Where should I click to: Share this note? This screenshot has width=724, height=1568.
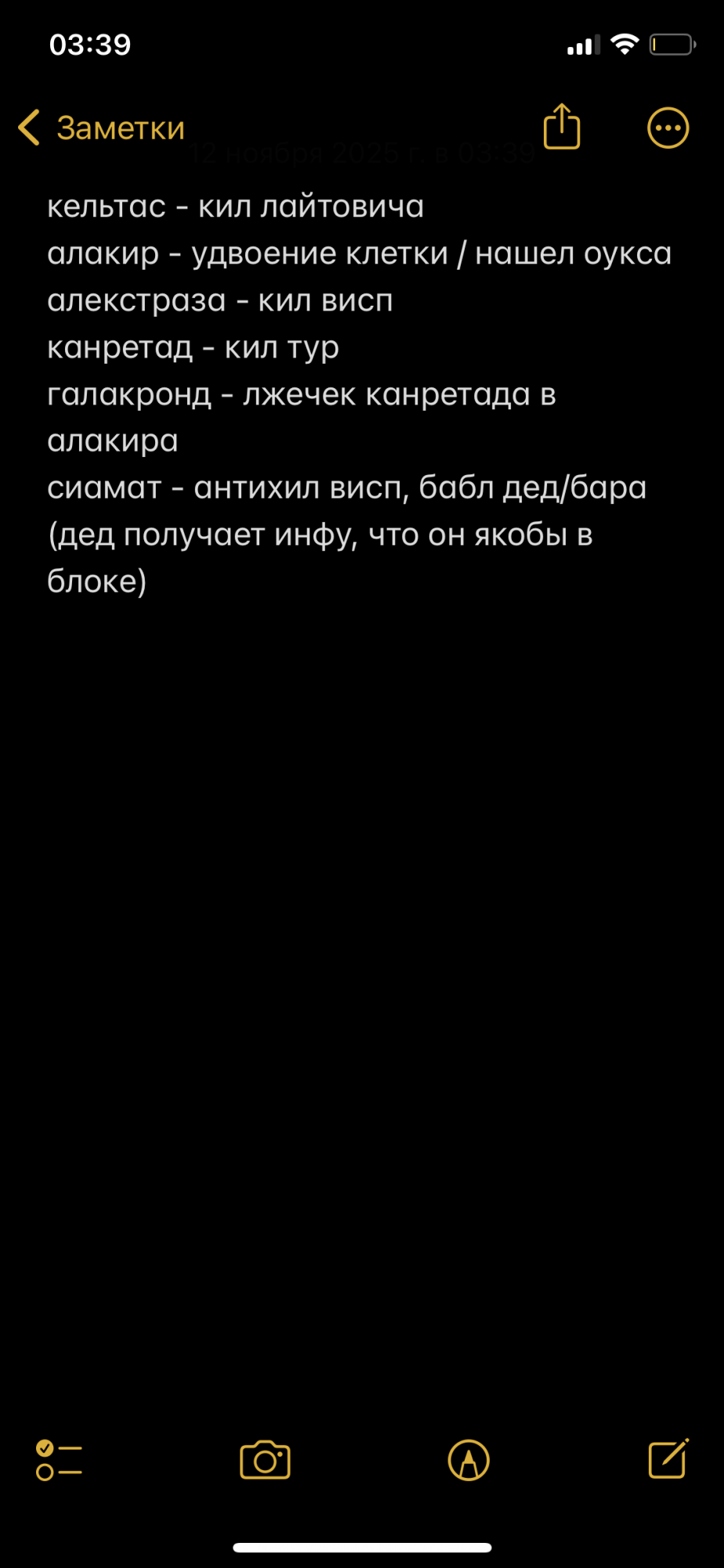562,126
